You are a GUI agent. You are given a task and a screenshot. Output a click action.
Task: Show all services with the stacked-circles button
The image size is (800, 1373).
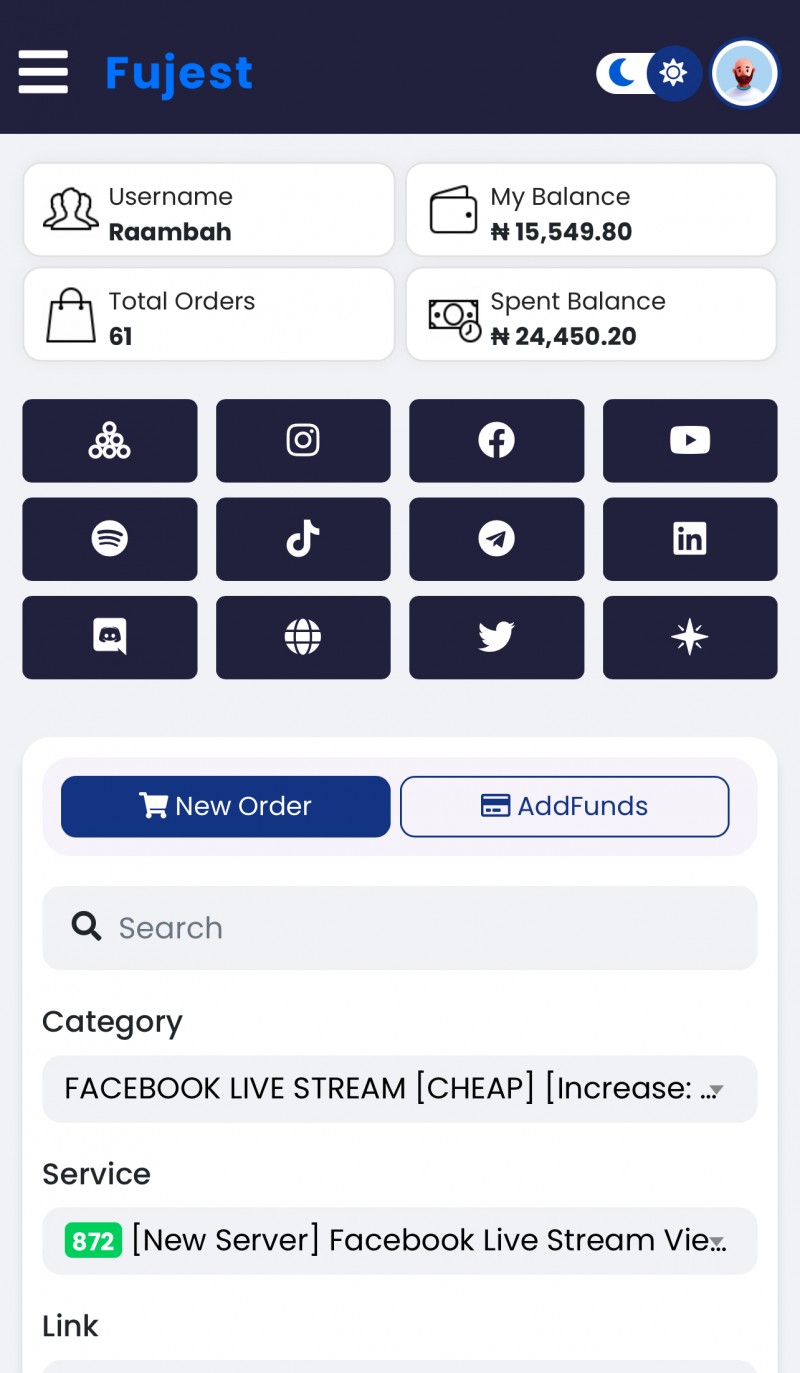tap(110, 441)
